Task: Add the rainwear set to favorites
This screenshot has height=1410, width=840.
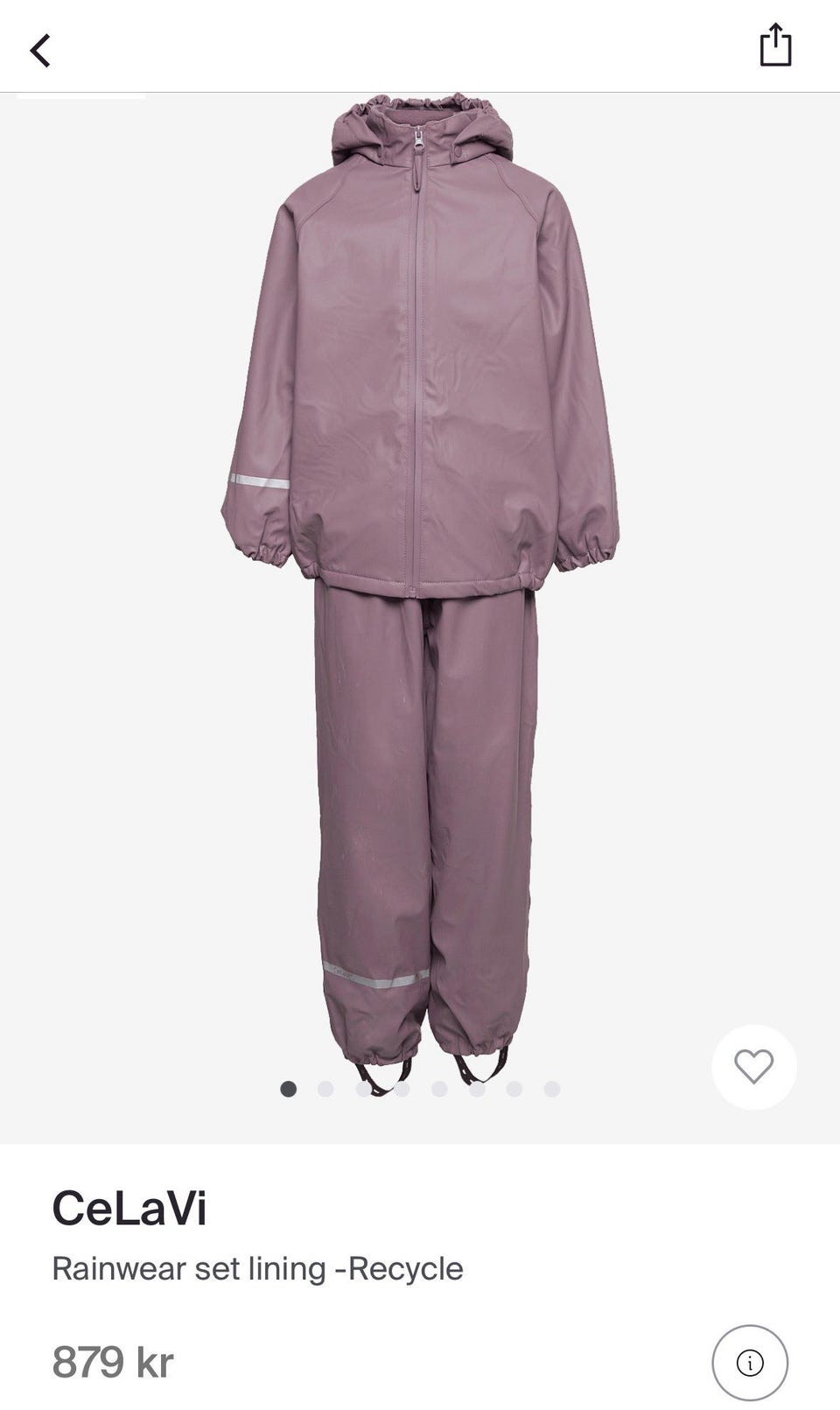Action: pos(753,1066)
